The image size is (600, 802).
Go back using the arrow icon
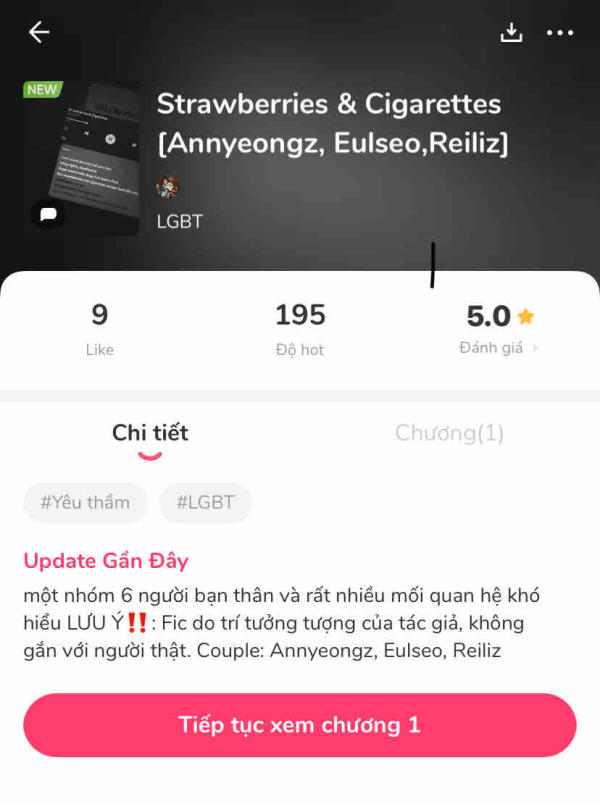[39, 33]
